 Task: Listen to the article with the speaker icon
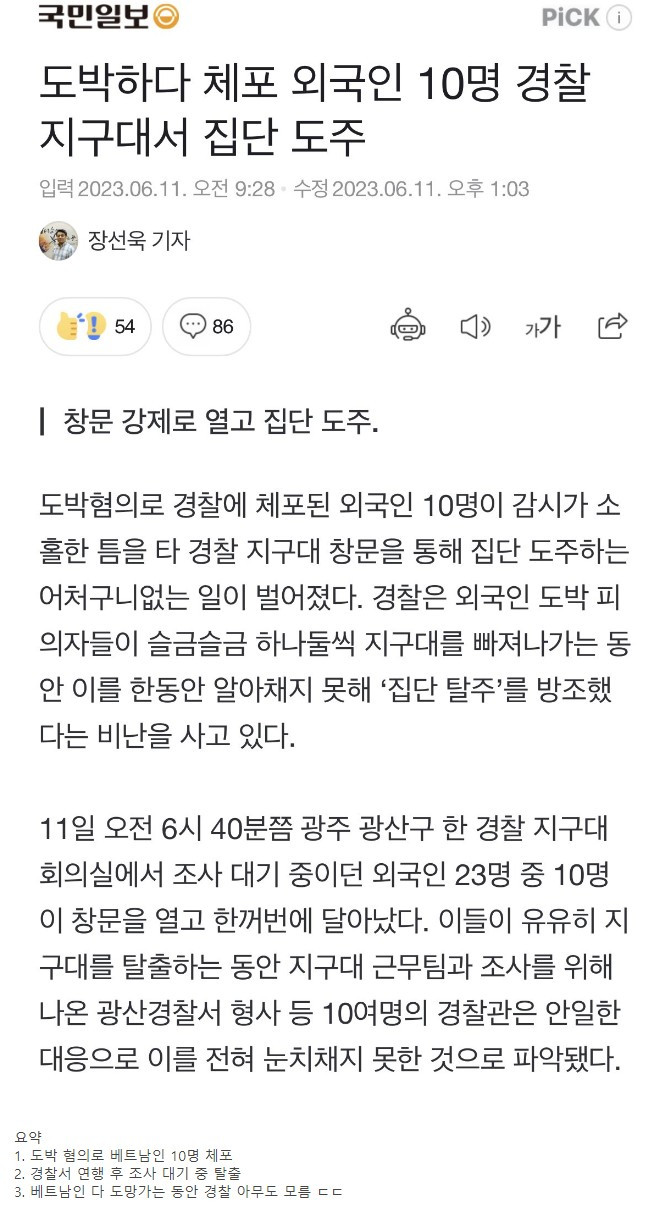pyautogui.click(x=475, y=326)
